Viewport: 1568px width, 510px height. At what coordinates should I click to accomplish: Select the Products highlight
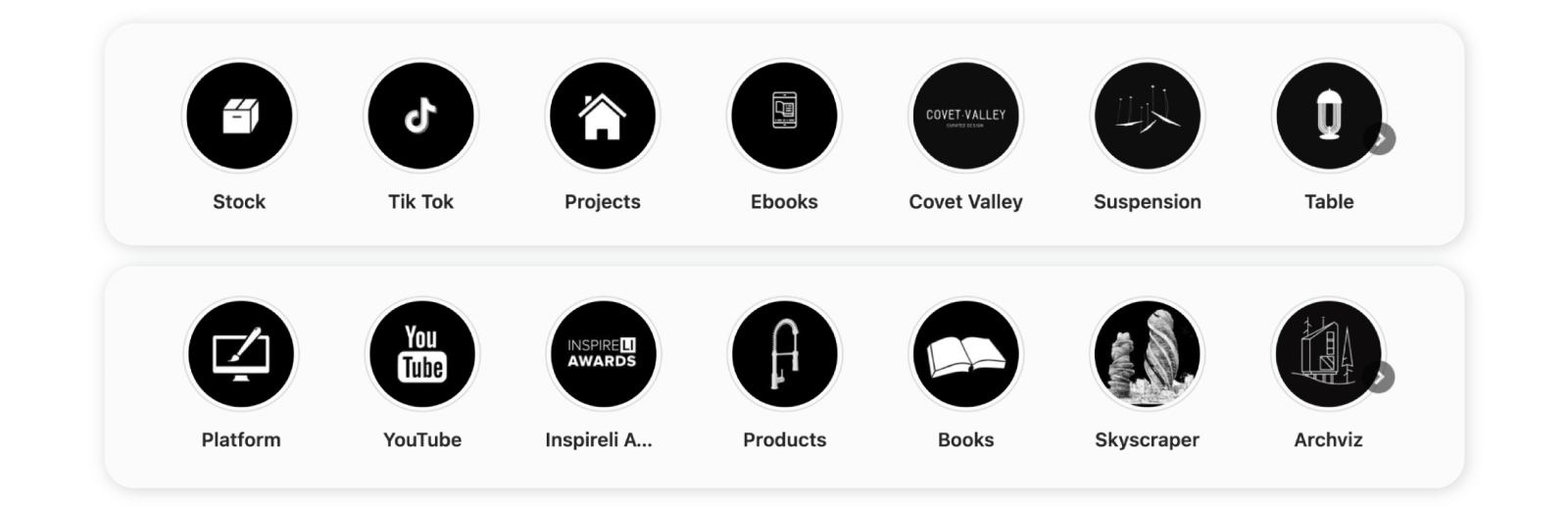784,354
